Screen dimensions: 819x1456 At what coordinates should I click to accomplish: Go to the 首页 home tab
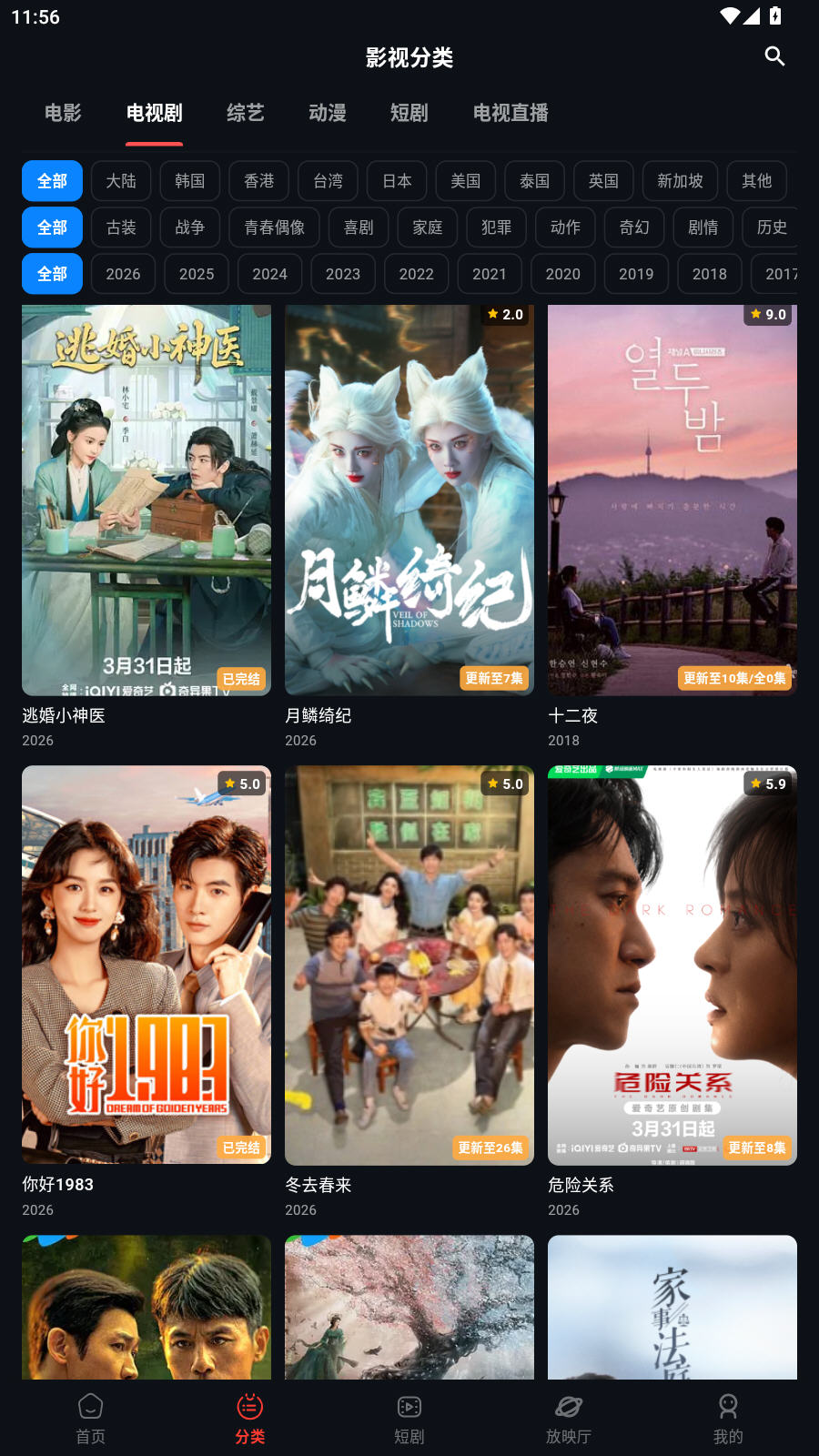90,1418
